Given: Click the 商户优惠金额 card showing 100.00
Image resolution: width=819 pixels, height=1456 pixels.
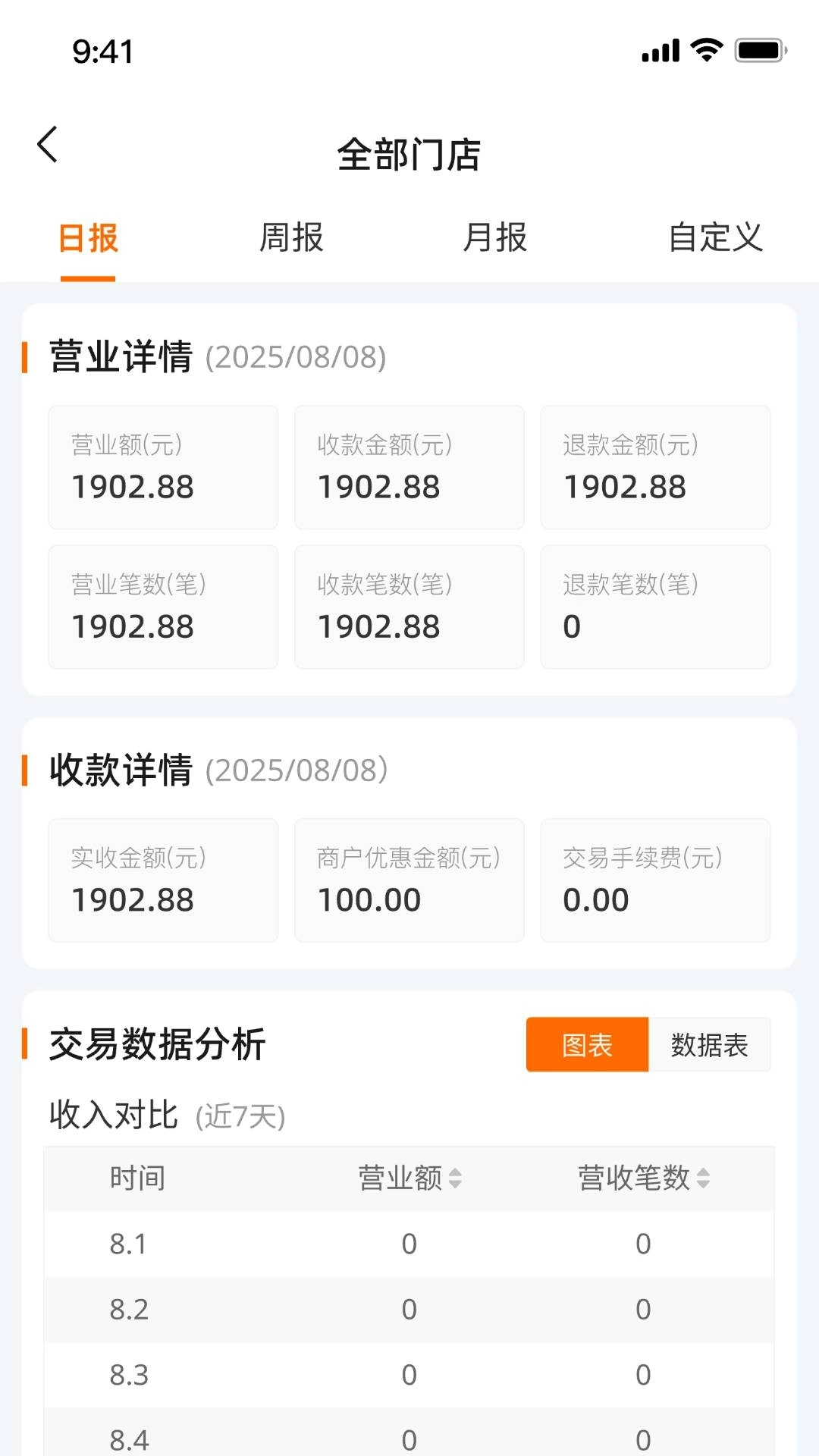Looking at the screenshot, I should click(409, 880).
